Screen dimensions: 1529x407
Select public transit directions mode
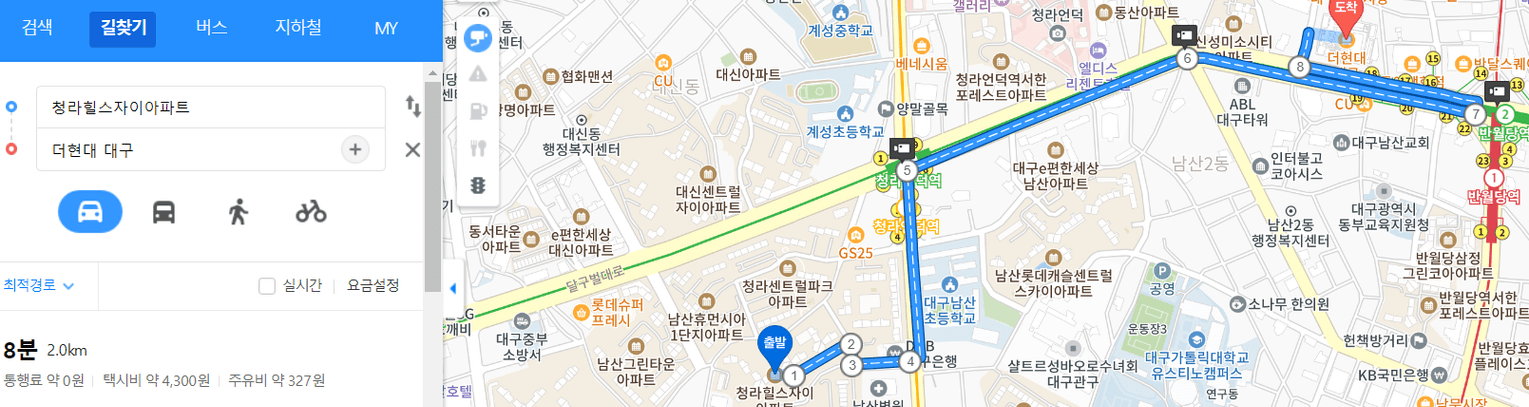tap(164, 212)
